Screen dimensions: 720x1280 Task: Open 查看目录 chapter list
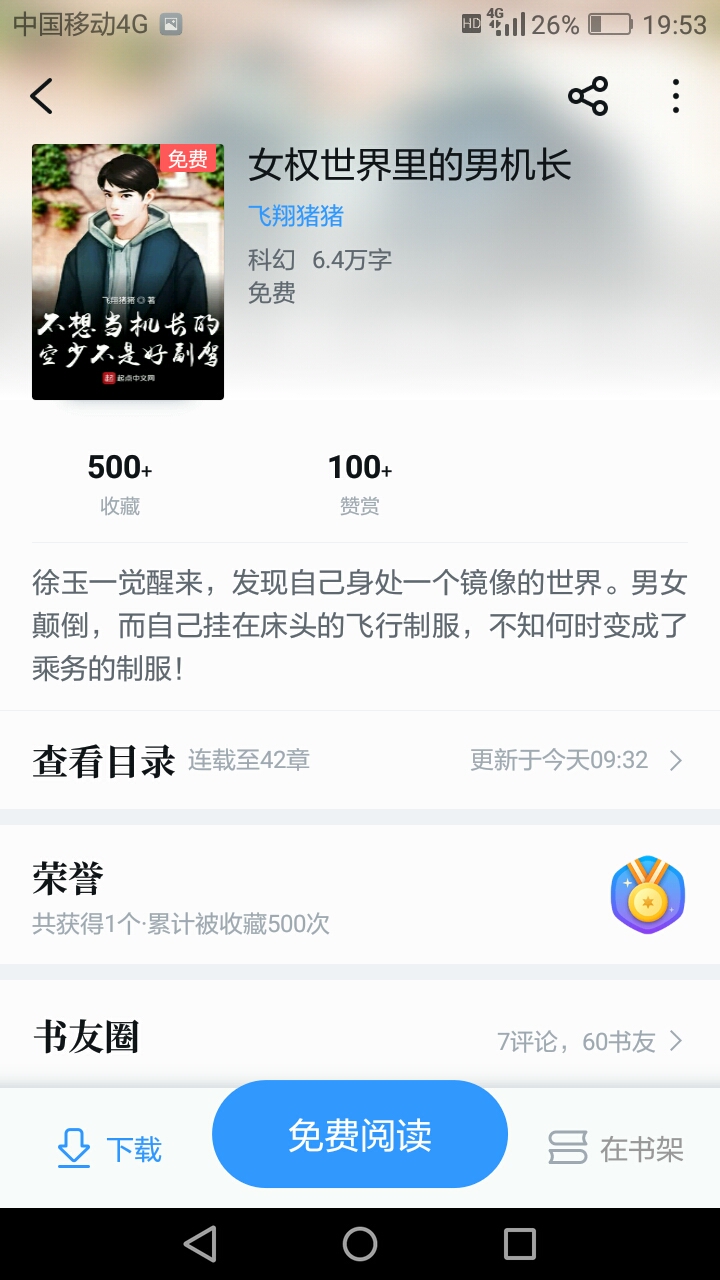coord(360,760)
